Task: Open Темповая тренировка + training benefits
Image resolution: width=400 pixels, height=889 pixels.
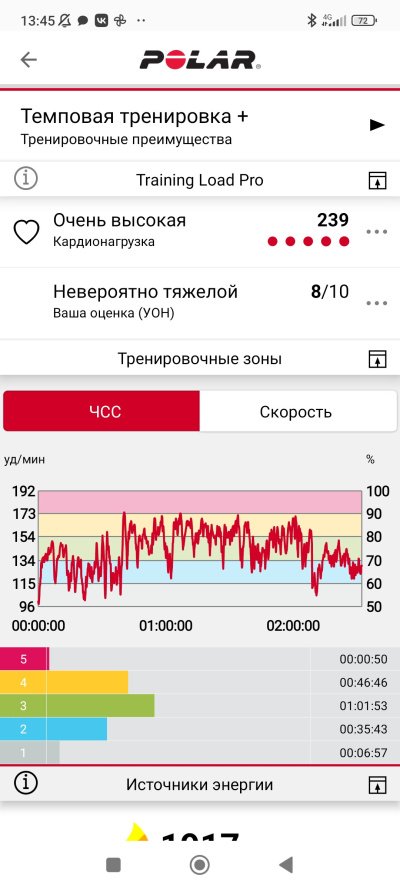Action: click(200, 125)
